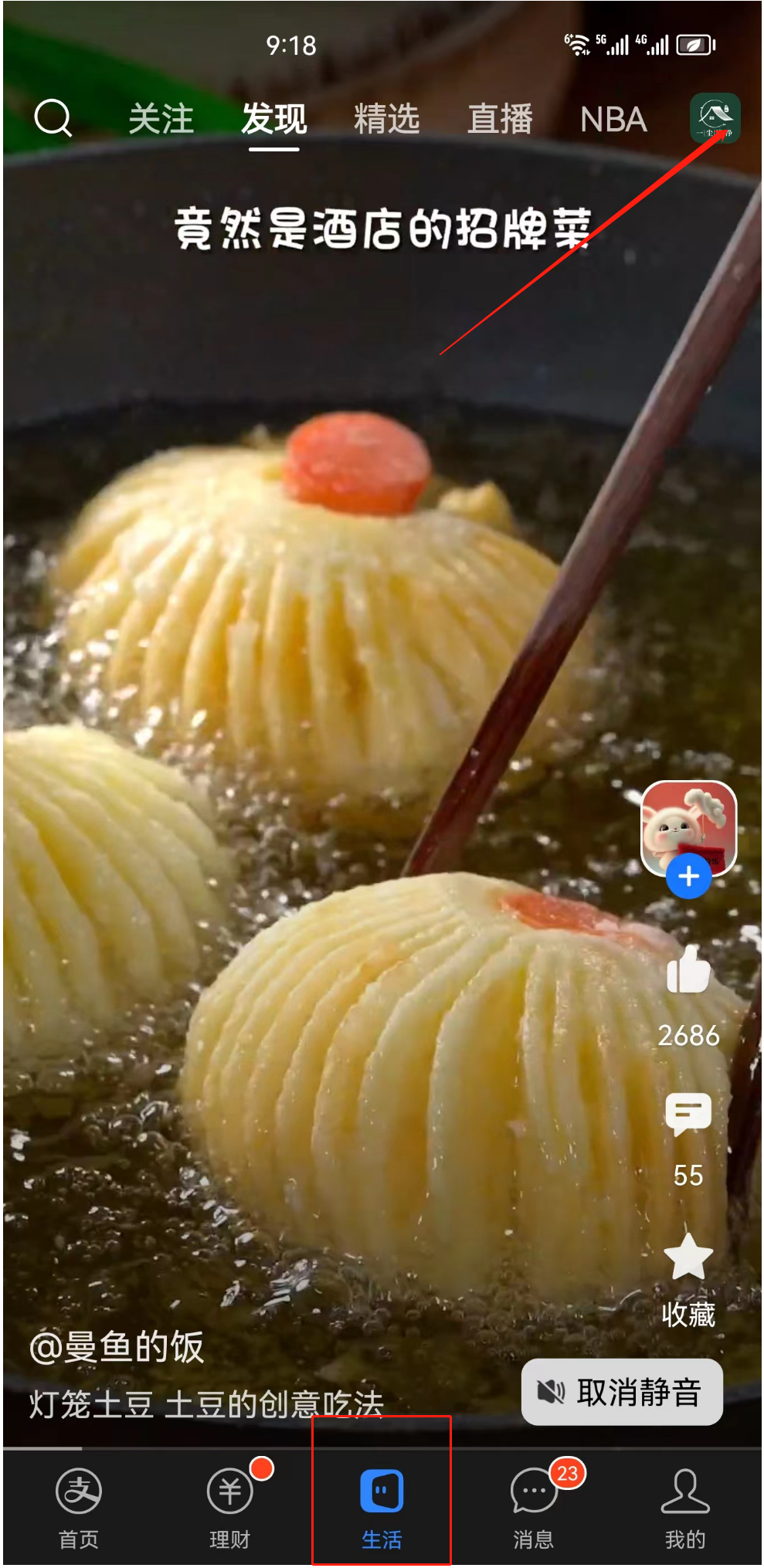The height and width of the screenshot is (1568, 764).
Task: Save the video with the 收藏 star
Action: (x=688, y=1257)
